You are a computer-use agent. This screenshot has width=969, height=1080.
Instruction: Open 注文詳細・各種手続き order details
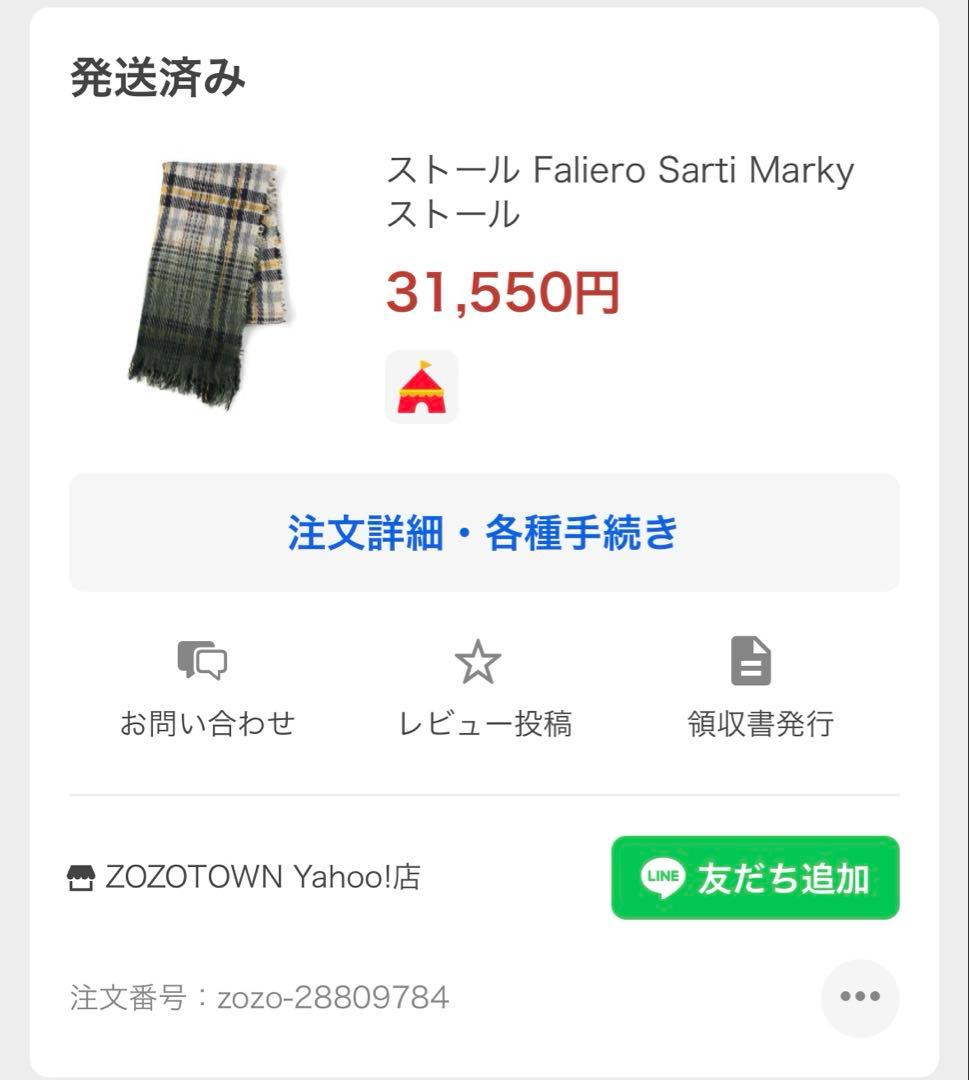pos(484,533)
